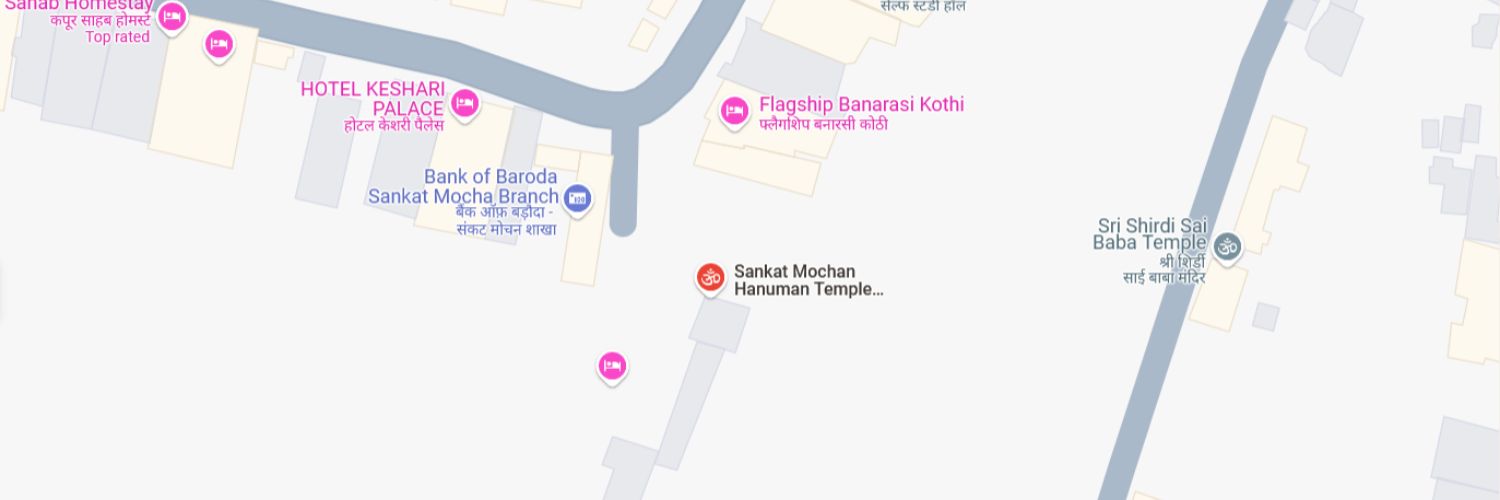Select the Sri Shirdi Sai Baba Temple marker

(1227, 245)
